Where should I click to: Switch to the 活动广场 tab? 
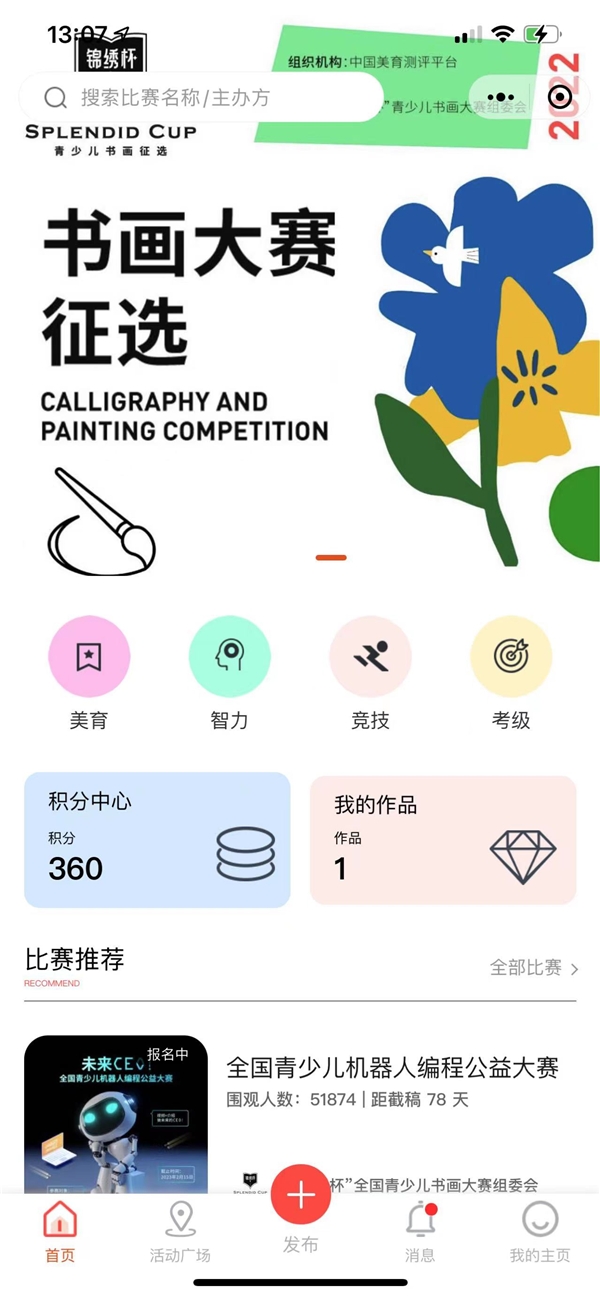click(x=180, y=1233)
